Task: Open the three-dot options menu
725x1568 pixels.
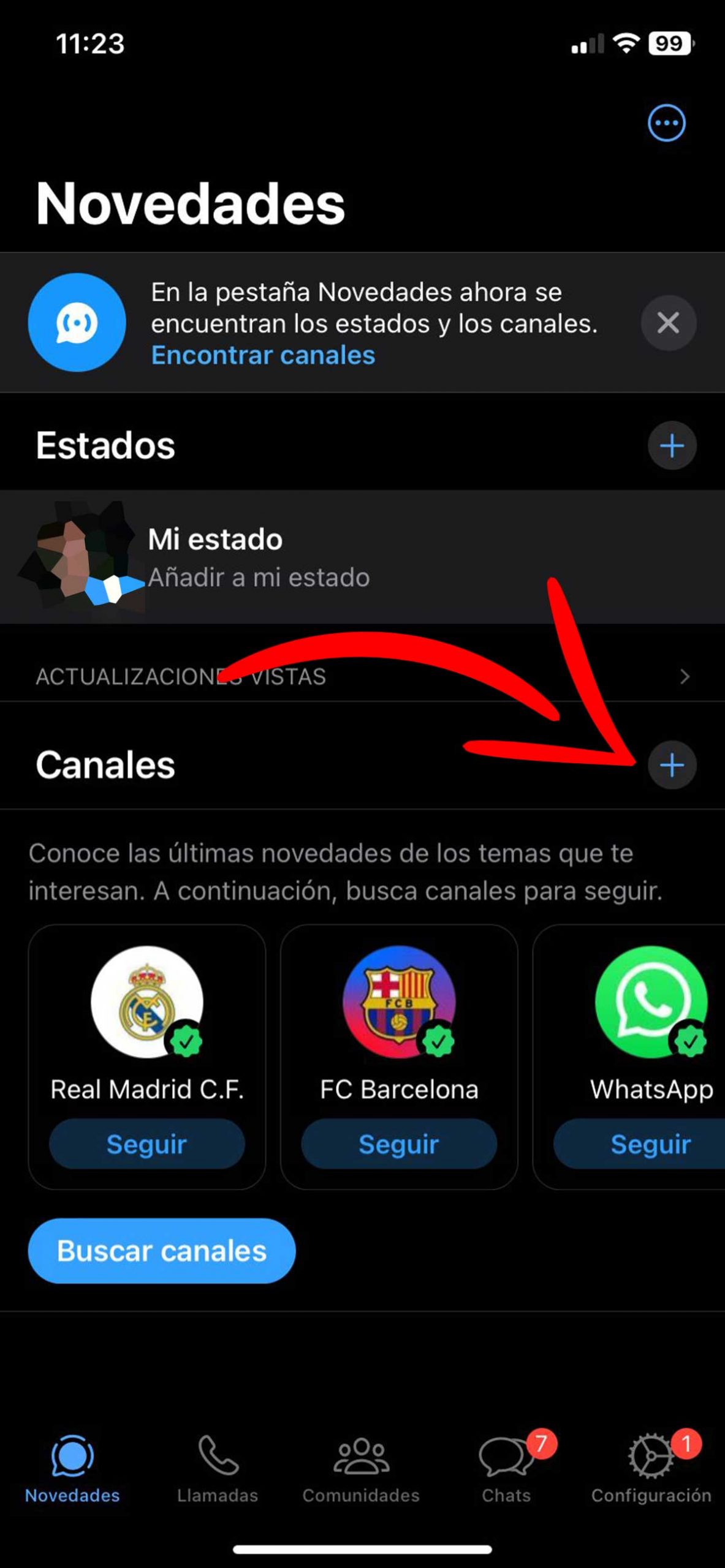Action: coord(666,123)
